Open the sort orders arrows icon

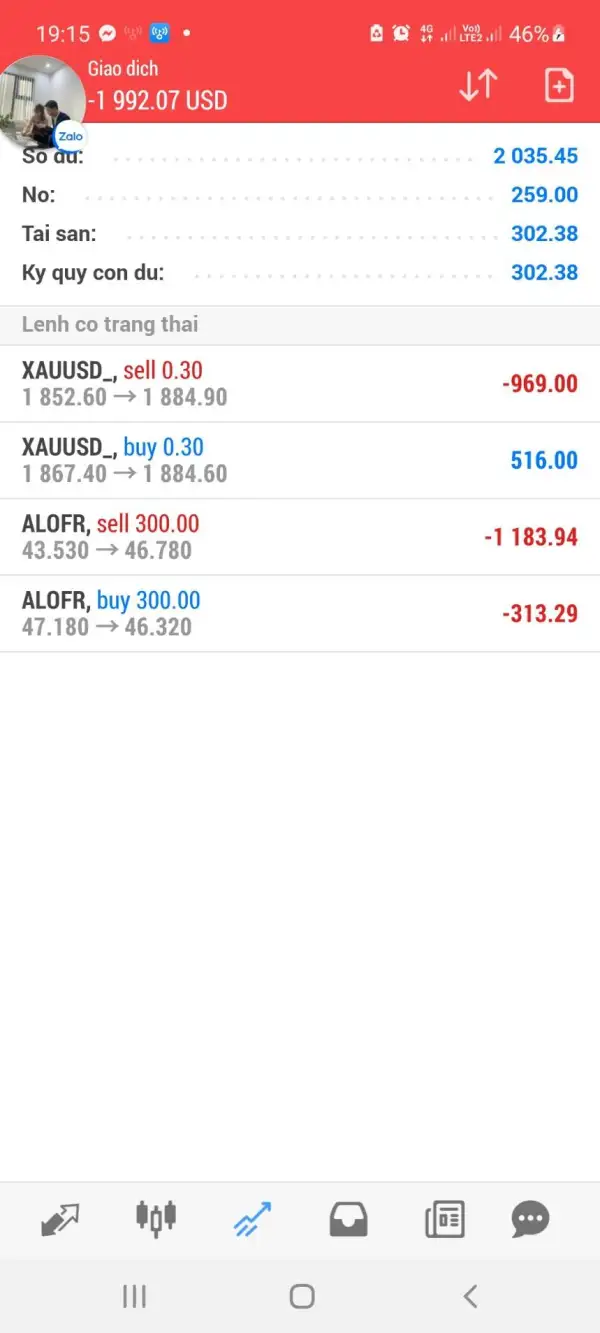(x=478, y=86)
